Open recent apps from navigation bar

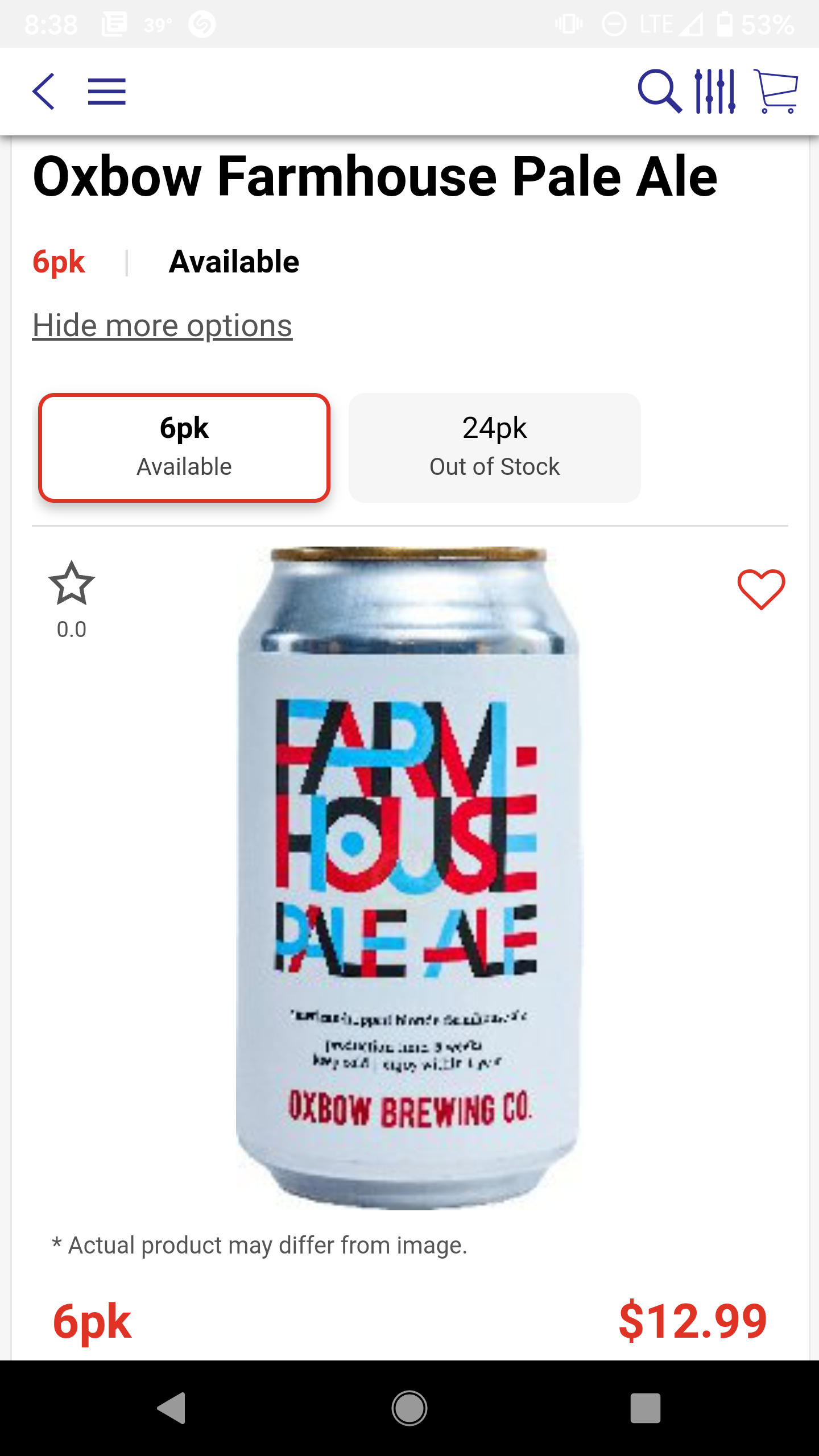pyautogui.click(x=645, y=1408)
